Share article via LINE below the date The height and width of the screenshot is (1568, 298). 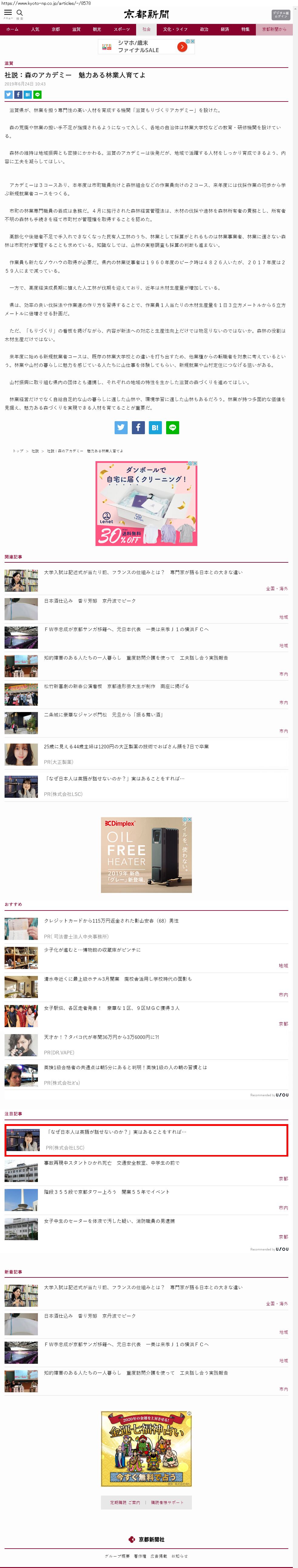pos(37,94)
